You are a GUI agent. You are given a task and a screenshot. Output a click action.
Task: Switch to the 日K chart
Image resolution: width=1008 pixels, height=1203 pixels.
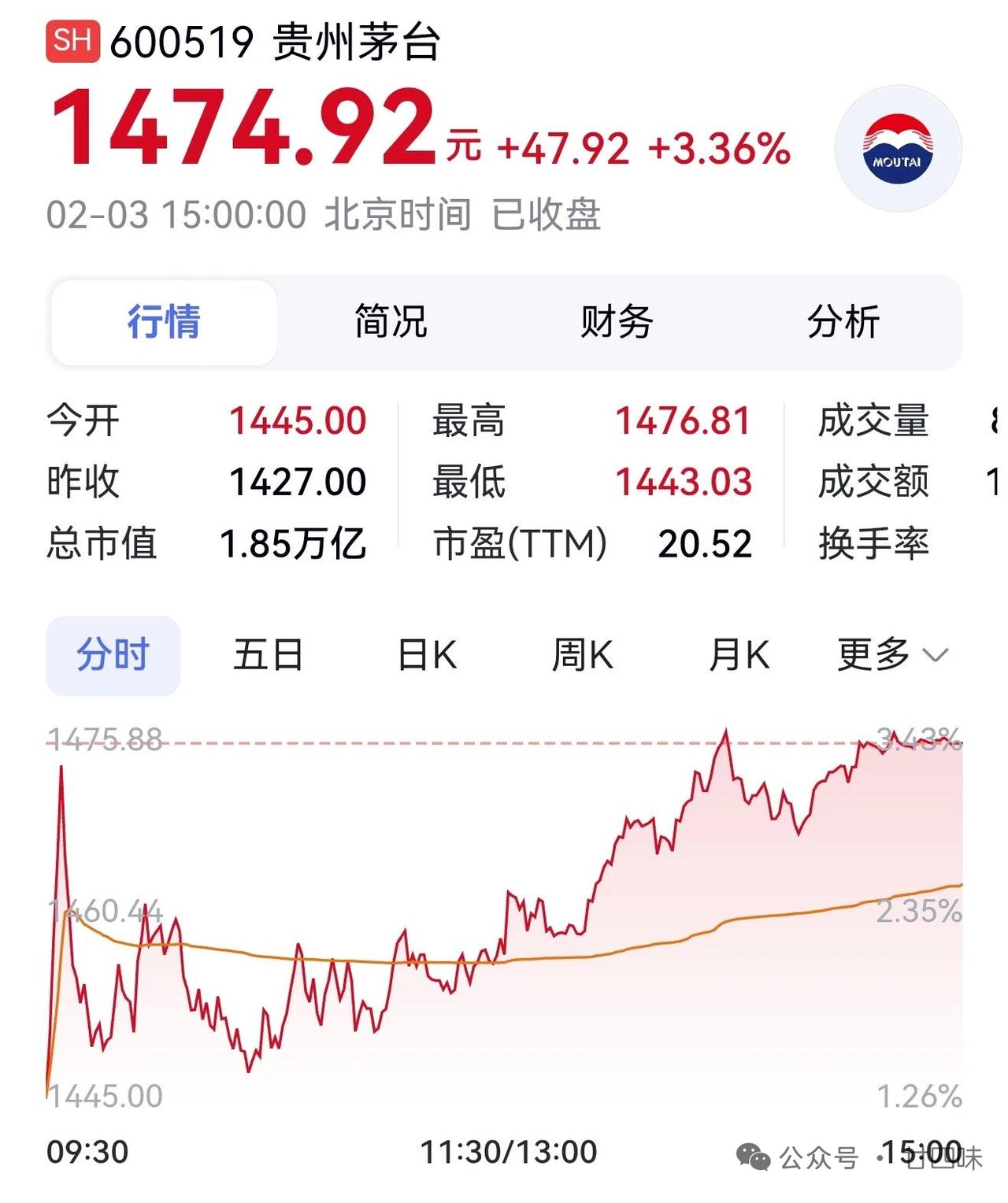tap(426, 656)
